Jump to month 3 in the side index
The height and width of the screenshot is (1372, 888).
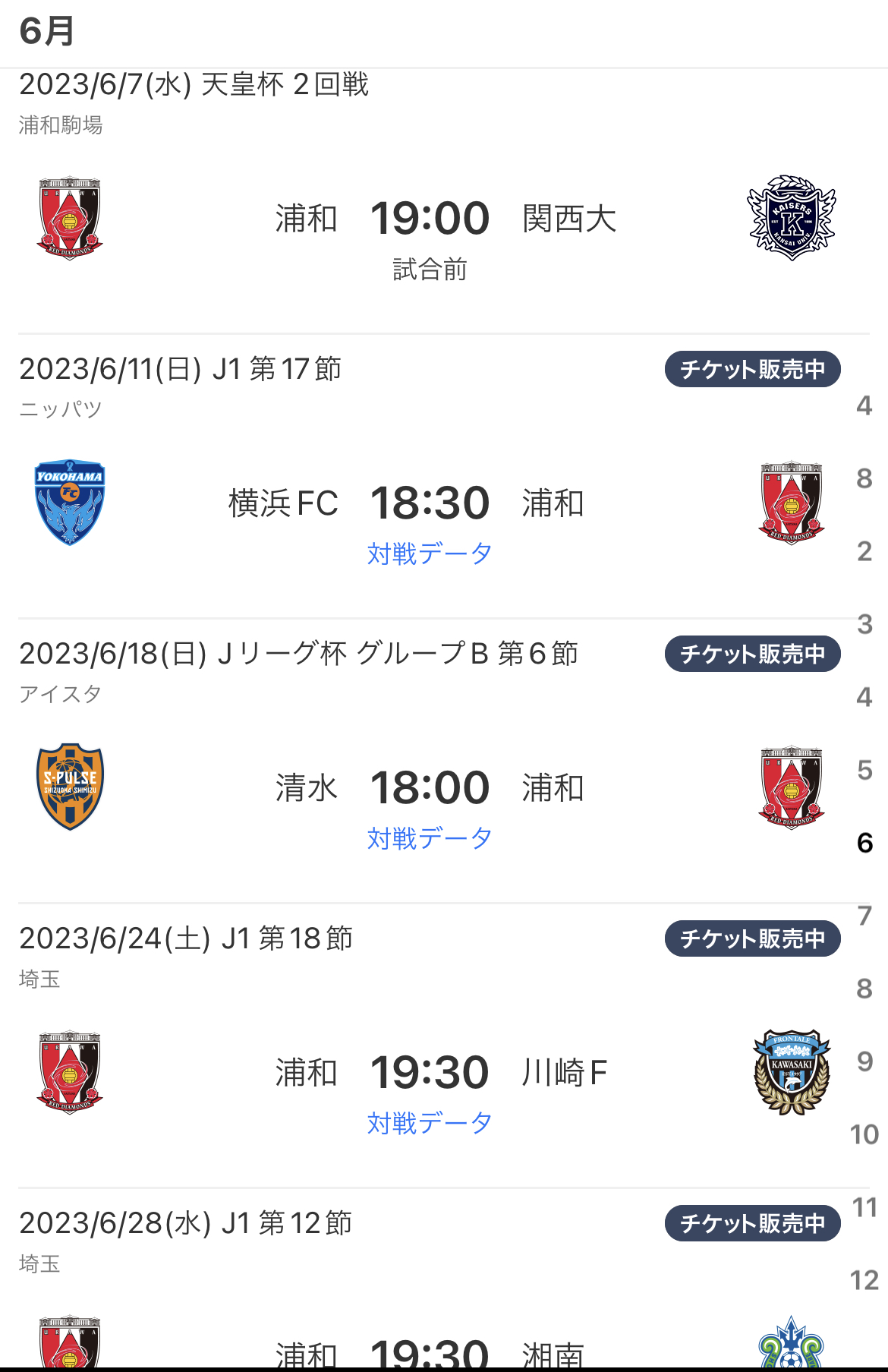point(864,624)
